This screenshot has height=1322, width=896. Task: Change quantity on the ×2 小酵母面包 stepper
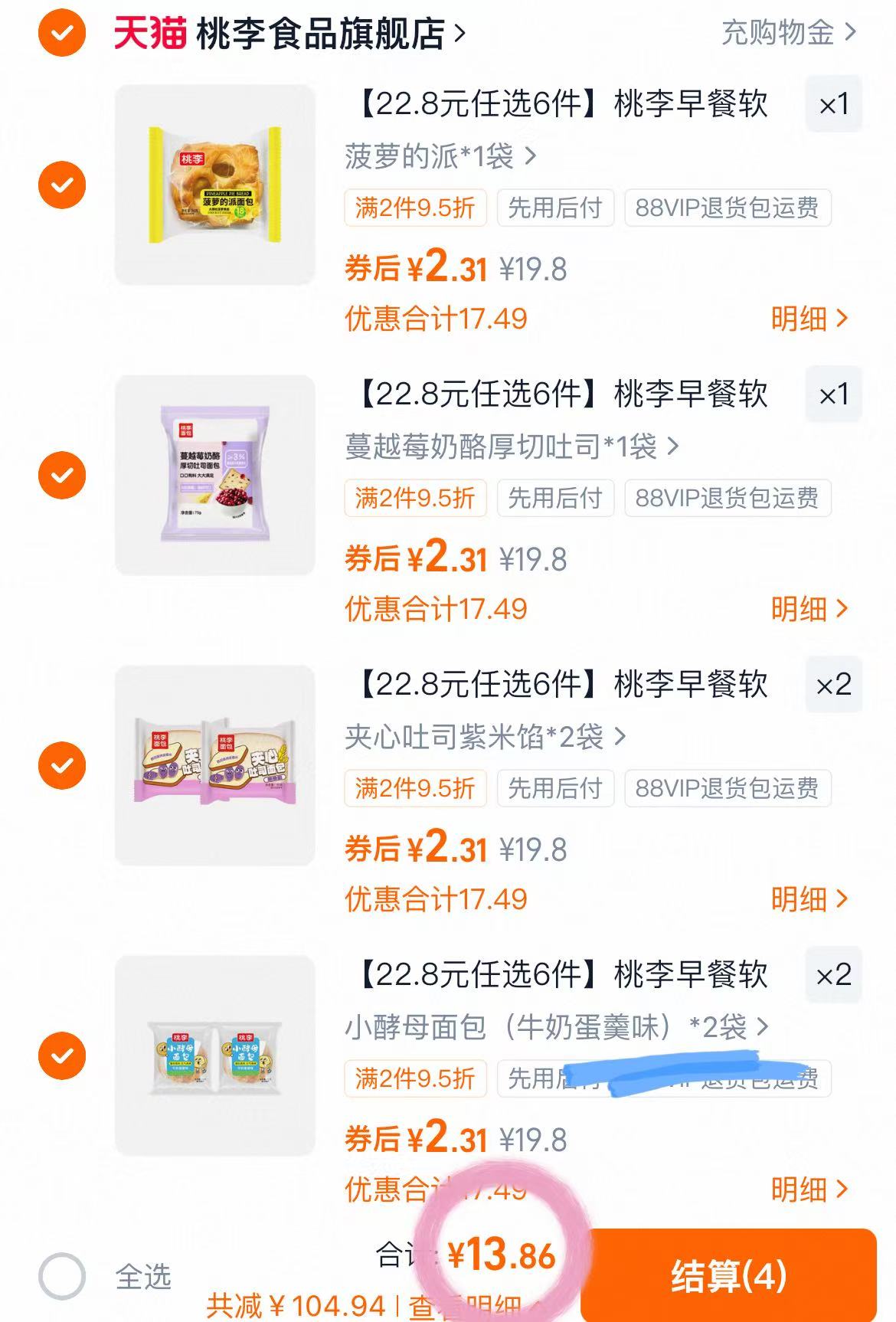point(833,975)
